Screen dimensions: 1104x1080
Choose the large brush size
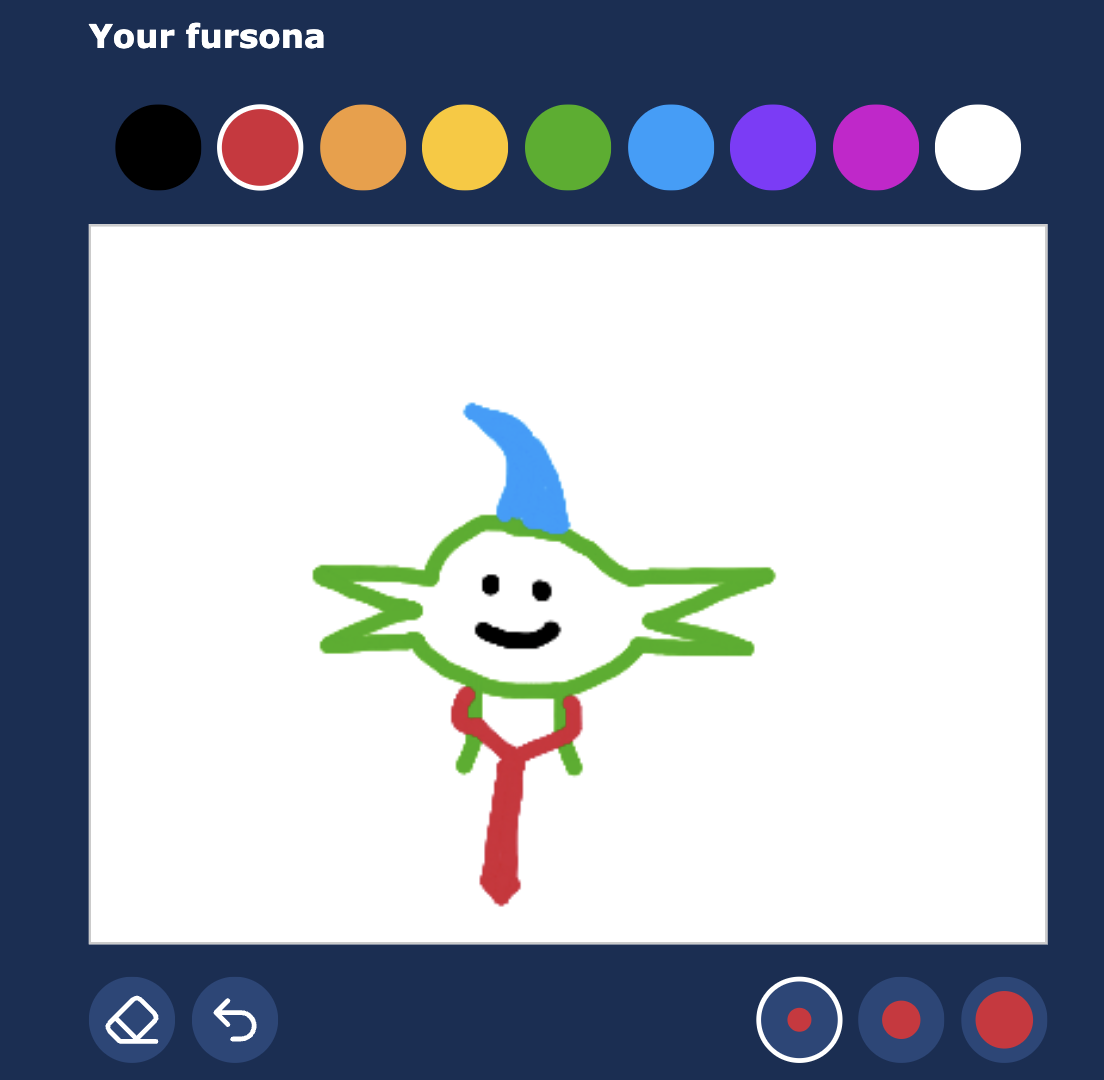click(x=1004, y=1020)
